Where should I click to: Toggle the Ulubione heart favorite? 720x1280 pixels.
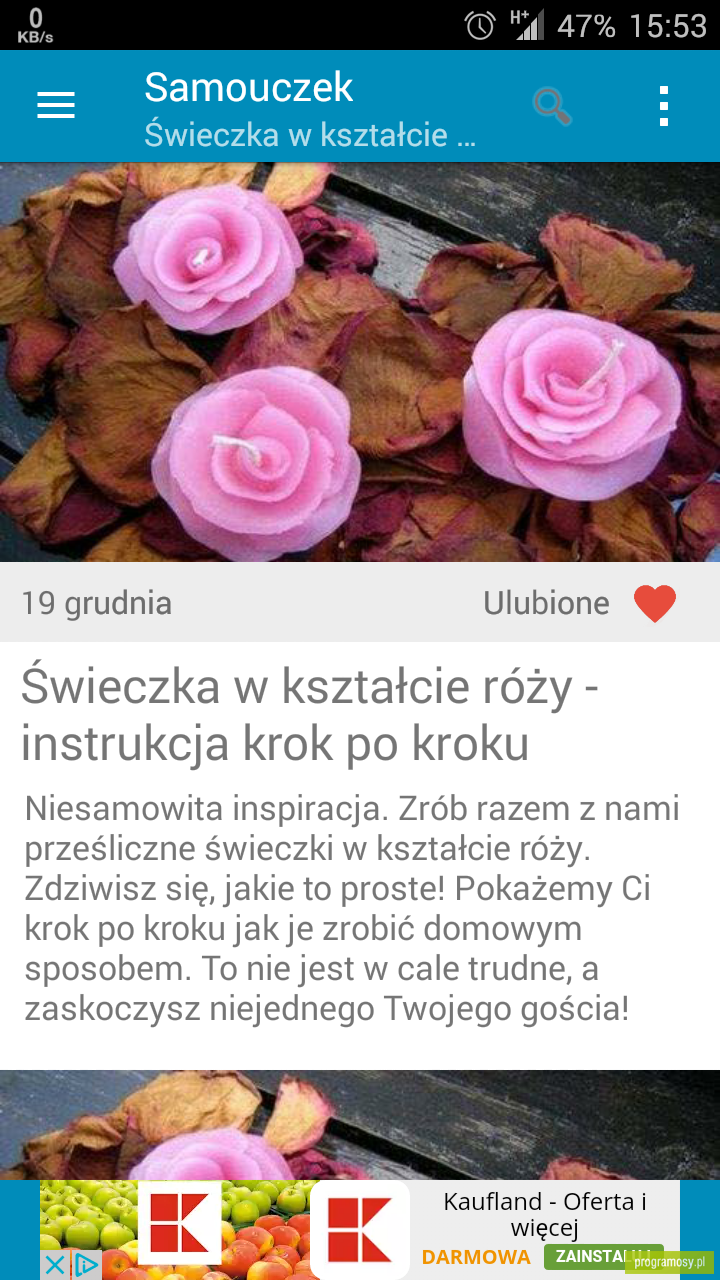click(655, 603)
